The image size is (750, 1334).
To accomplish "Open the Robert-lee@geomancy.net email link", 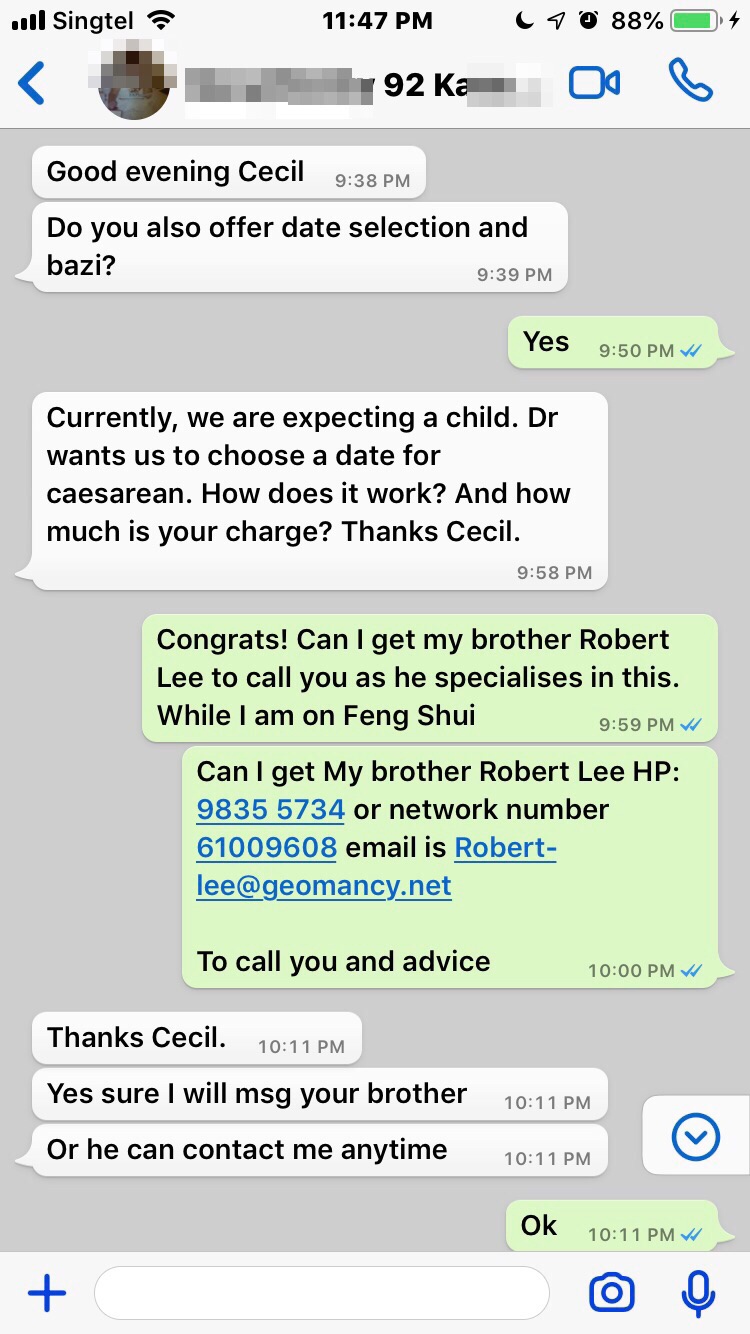I will [324, 885].
